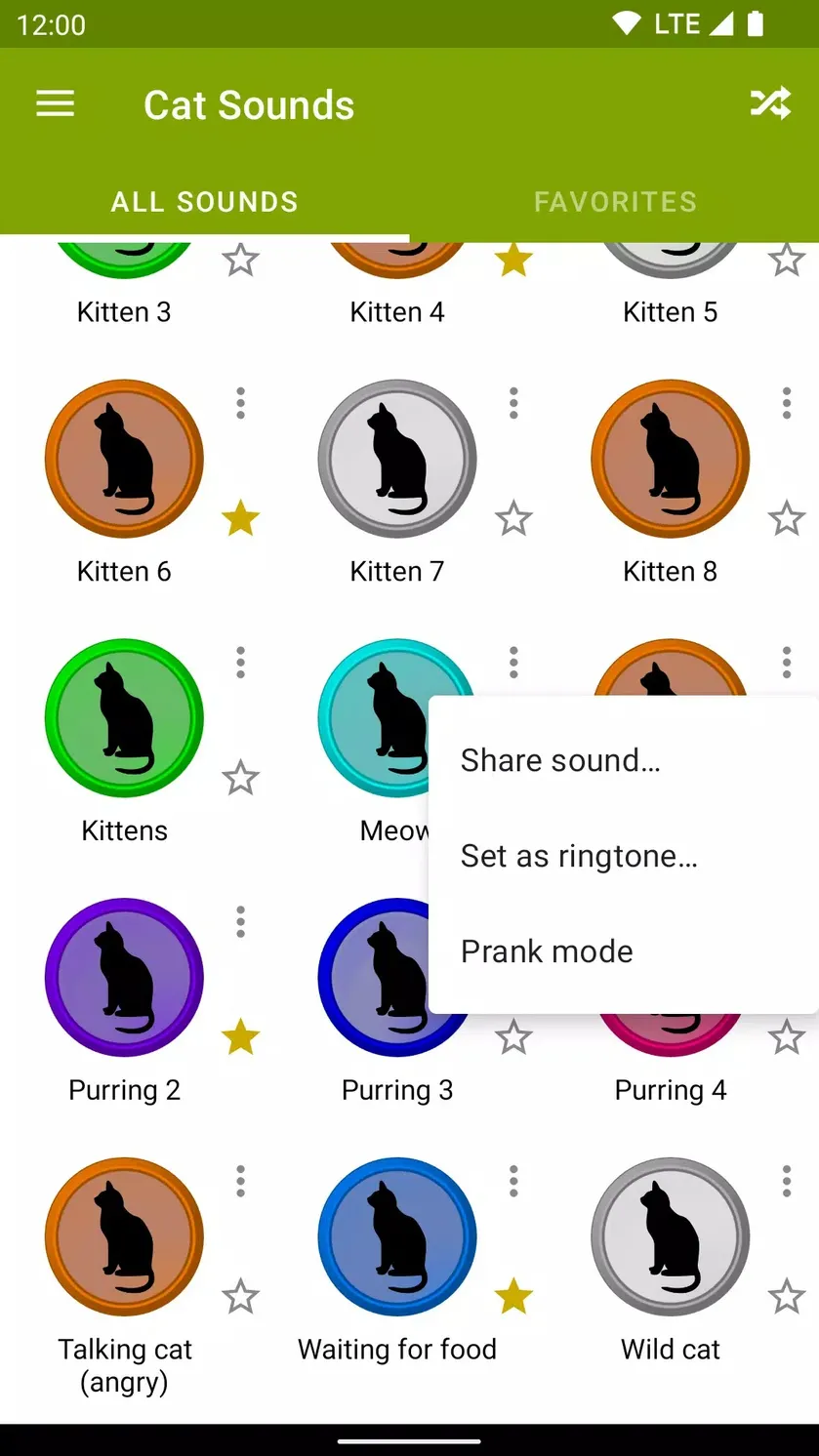Play the Wild cat sound
Viewport: 819px width, 1456px height.
click(671, 1236)
